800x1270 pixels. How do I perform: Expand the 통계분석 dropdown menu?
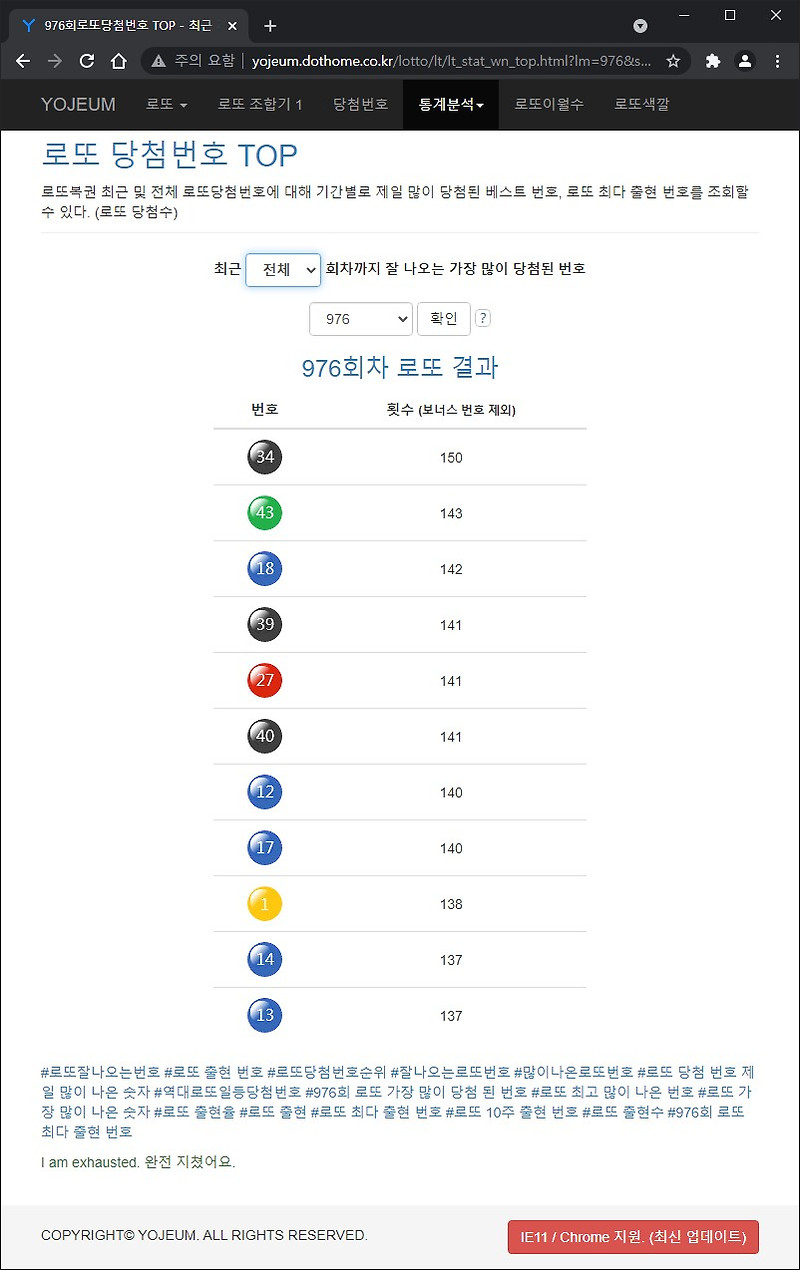point(451,104)
